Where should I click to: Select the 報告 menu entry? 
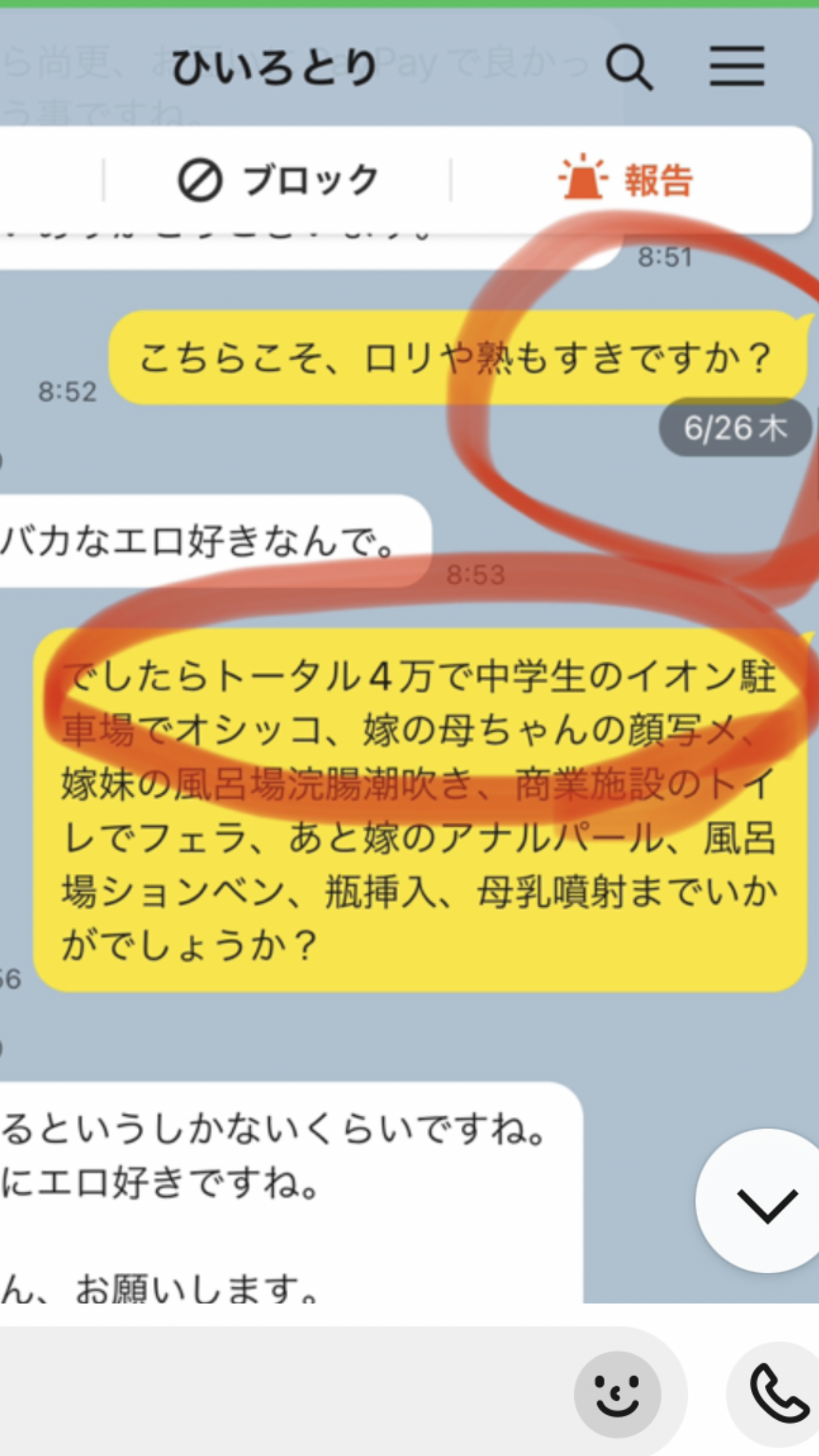657,177
